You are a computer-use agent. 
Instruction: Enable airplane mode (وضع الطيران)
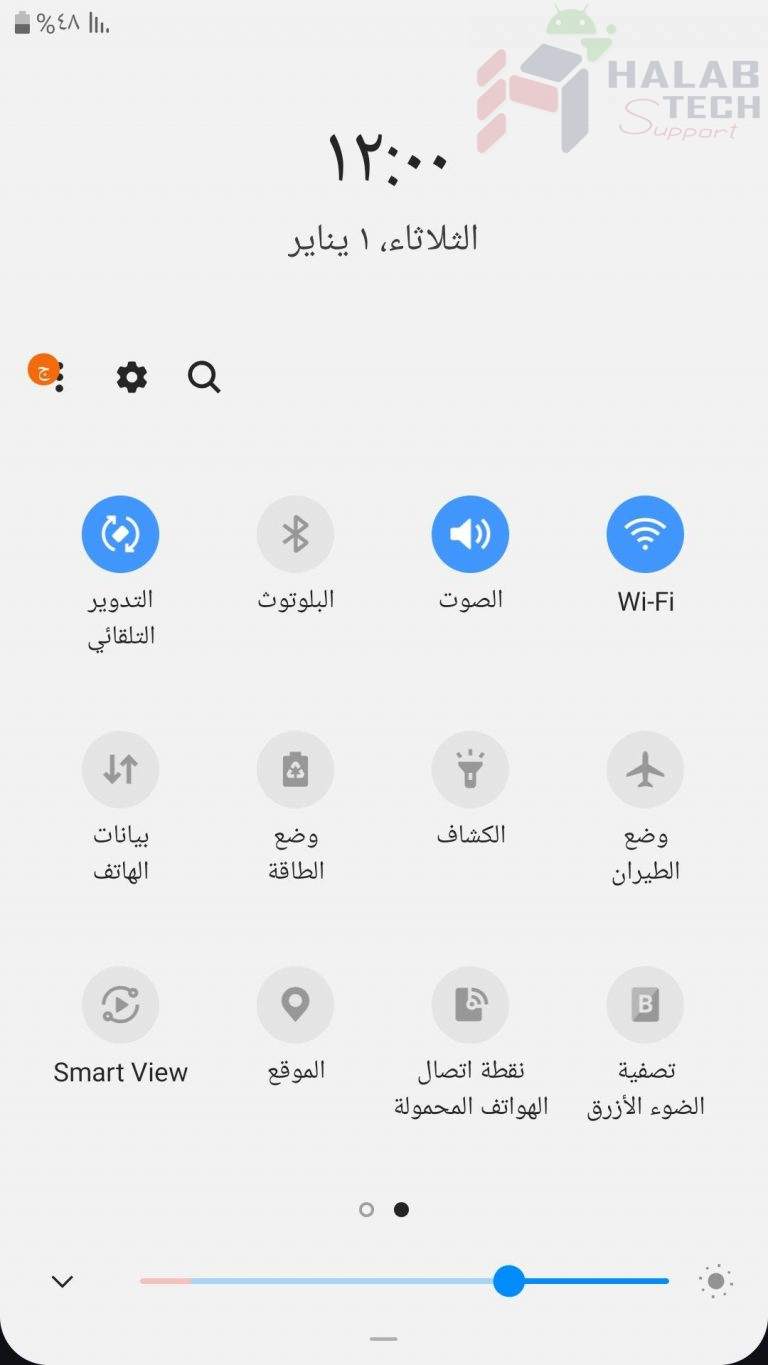[x=645, y=769]
